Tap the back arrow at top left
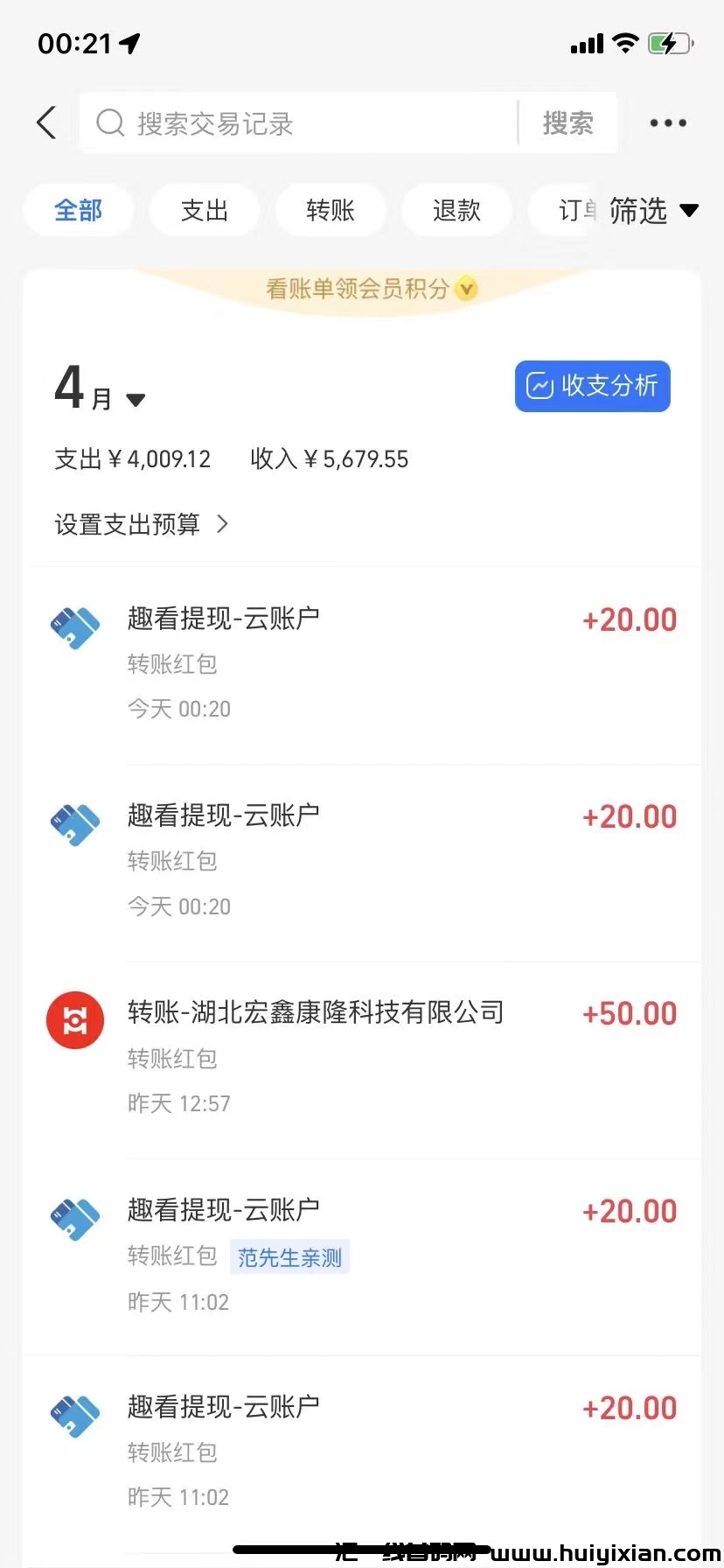 click(x=45, y=122)
